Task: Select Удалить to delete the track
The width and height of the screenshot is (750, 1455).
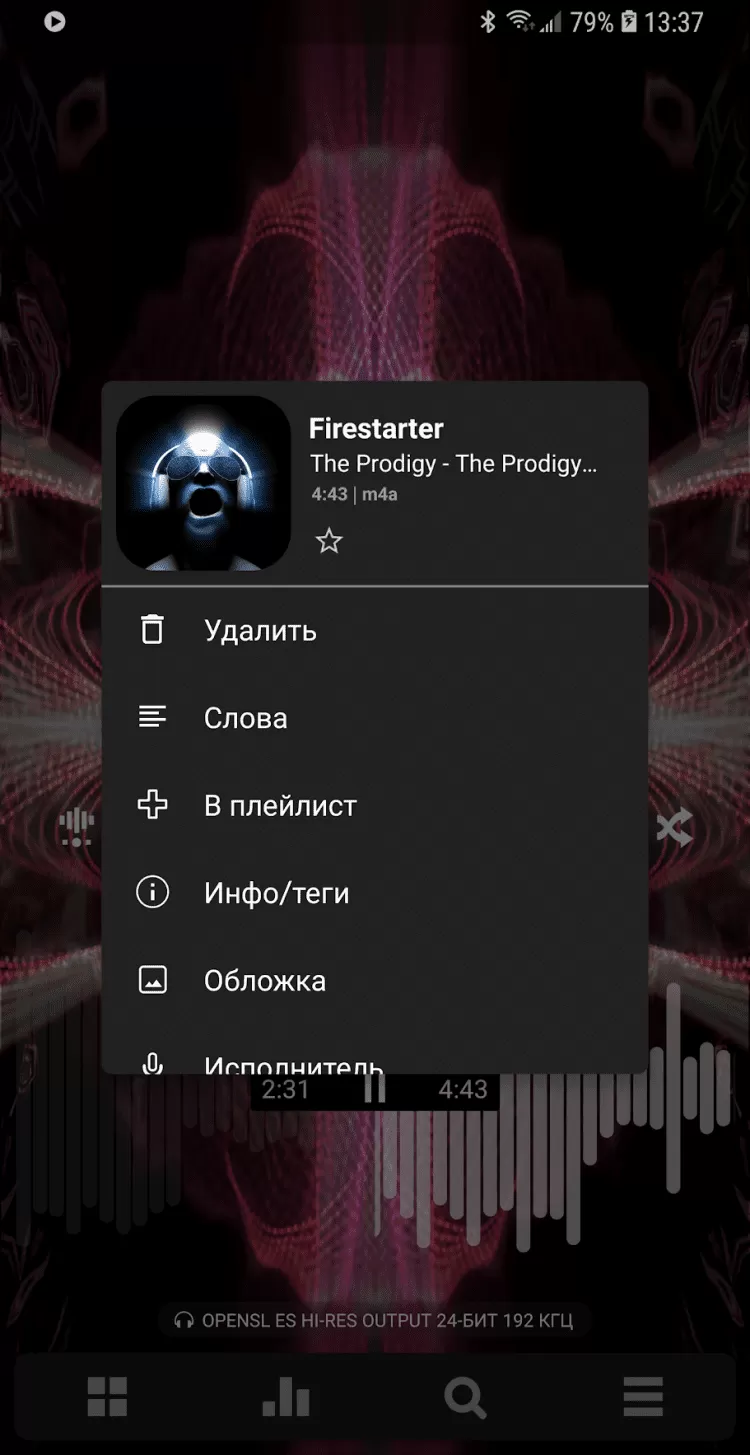Action: pos(260,630)
